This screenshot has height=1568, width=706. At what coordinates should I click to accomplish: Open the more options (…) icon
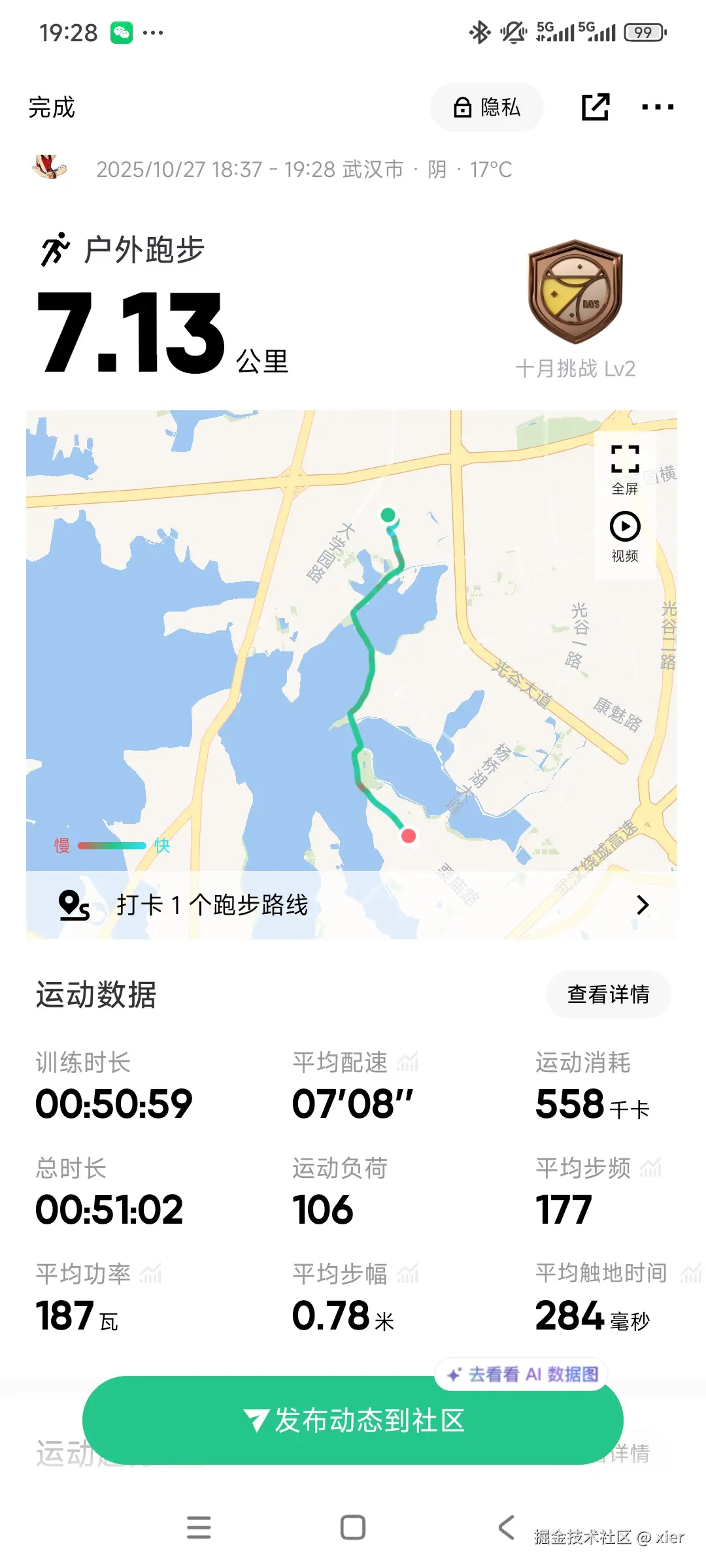[x=657, y=106]
